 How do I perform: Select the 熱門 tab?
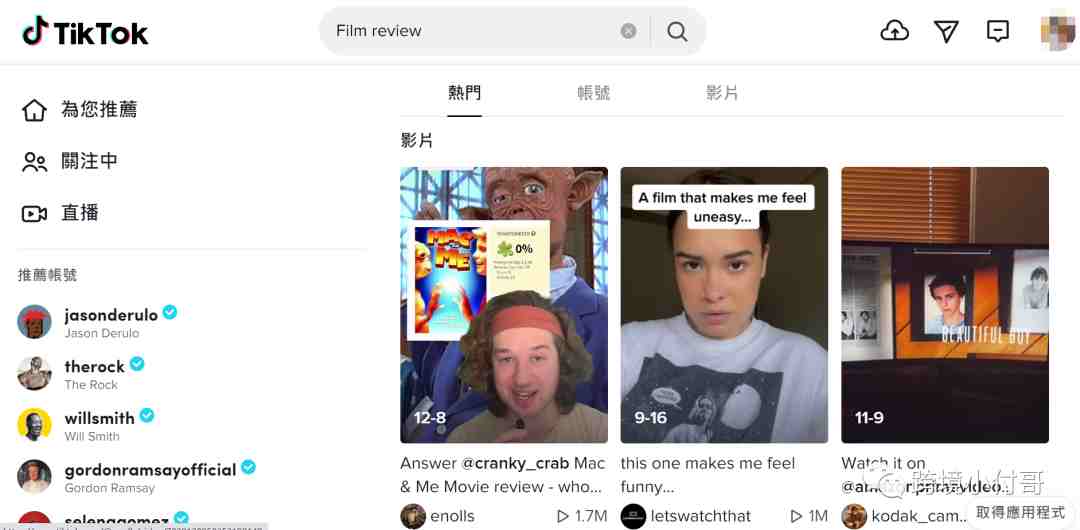pyautogui.click(x=464, y=93)
